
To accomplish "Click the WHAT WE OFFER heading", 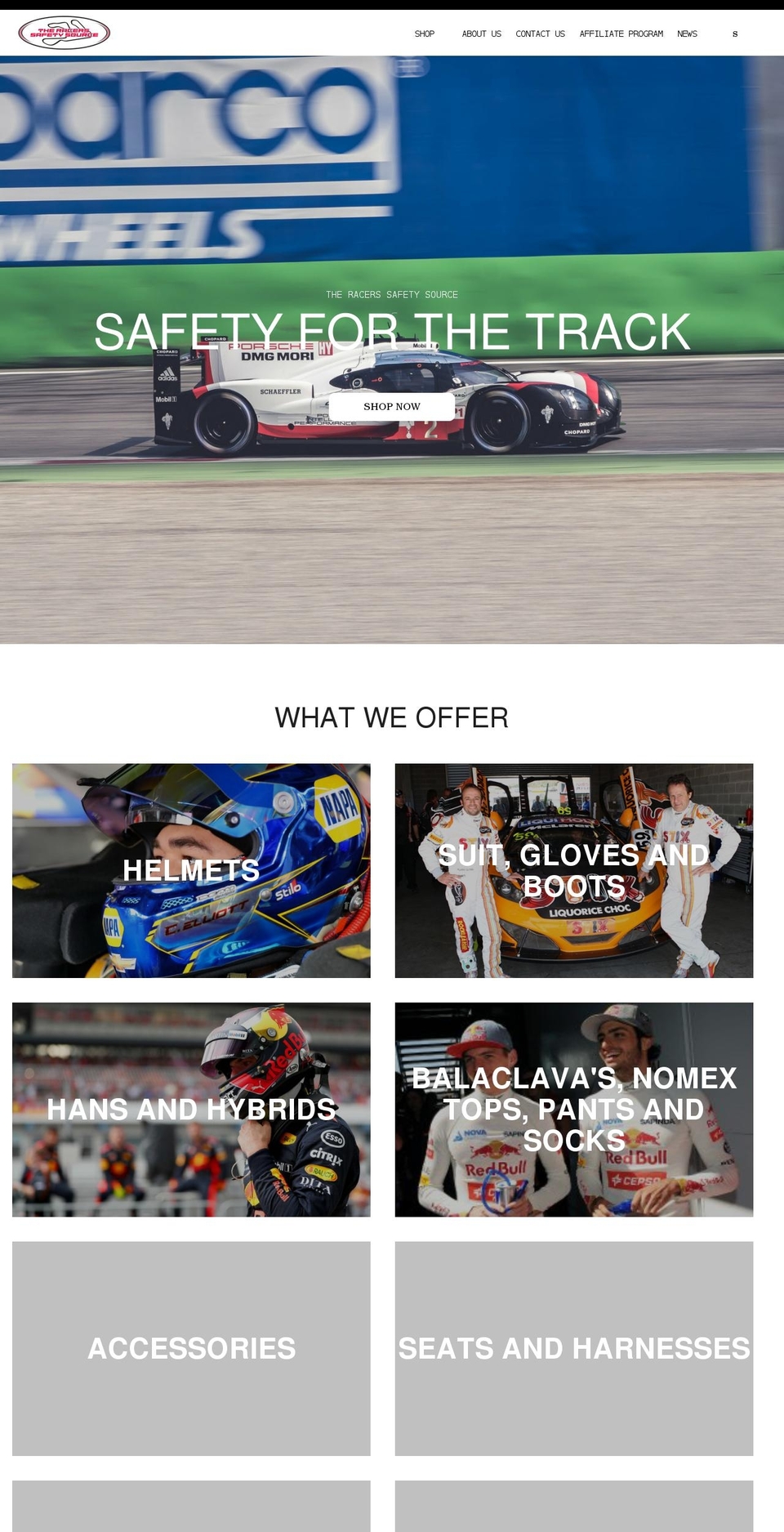I will (x=392, y=717).
